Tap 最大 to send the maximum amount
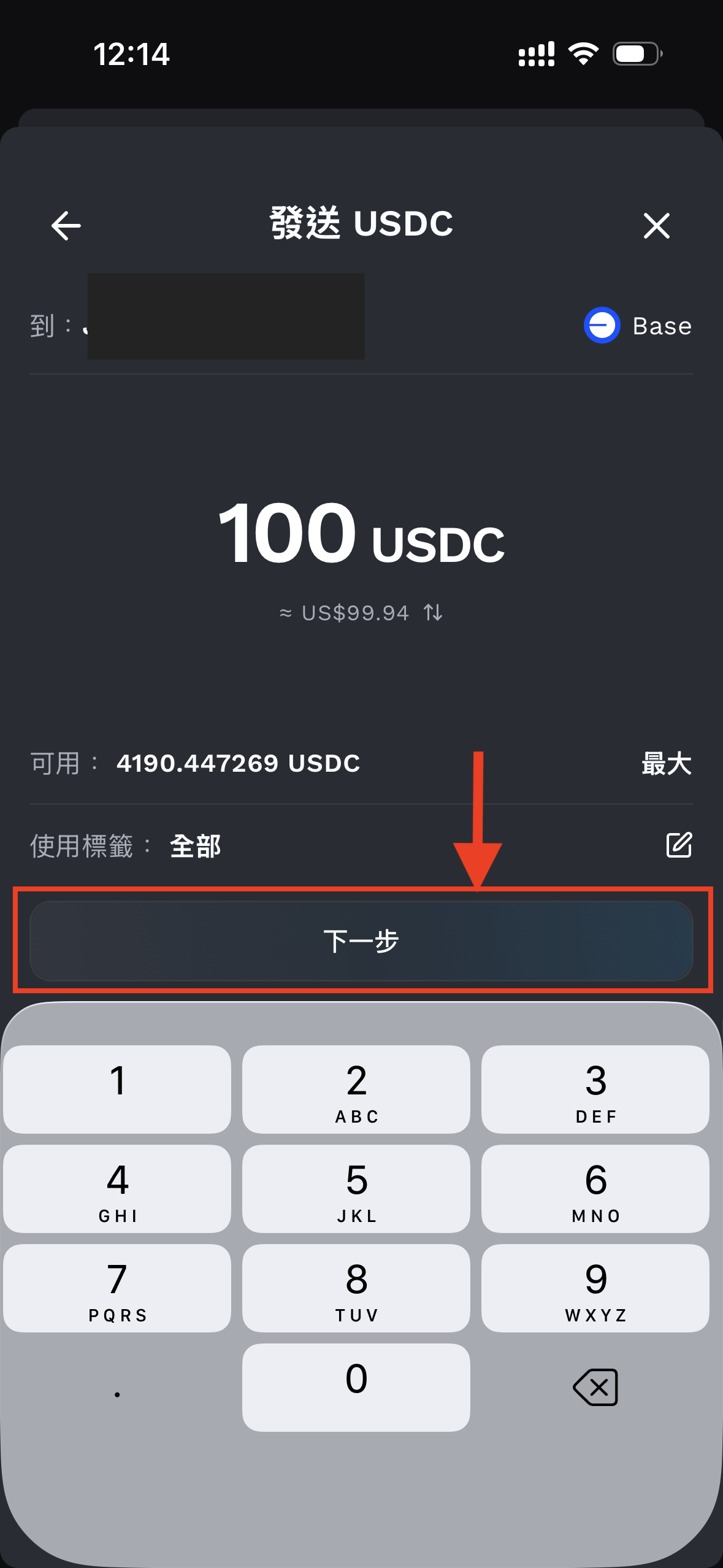This screenshot has width=723, height=1568. (x=666, y=764)
